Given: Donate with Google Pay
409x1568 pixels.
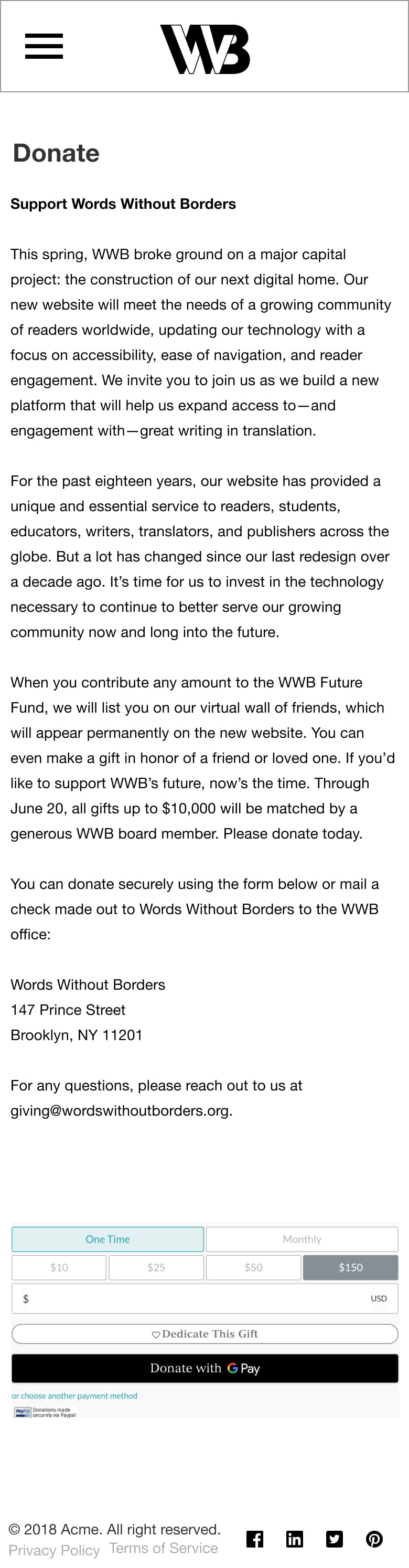Looking at the screenshot, I should pos(205,1369).
